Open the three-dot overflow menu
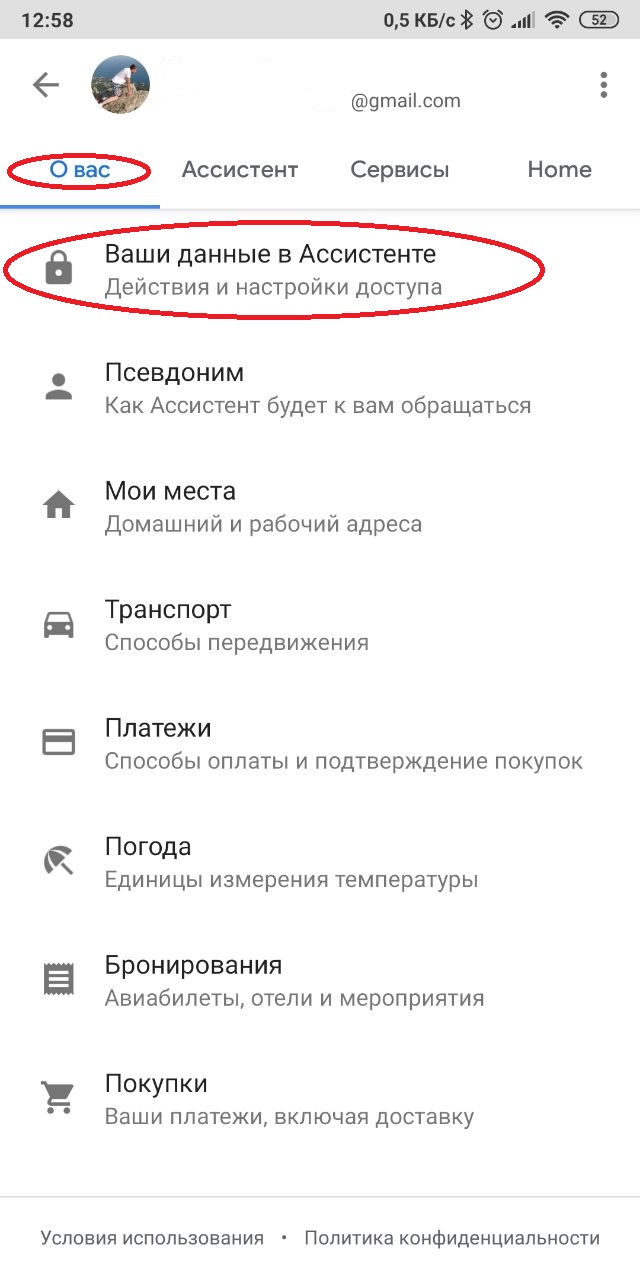Image resolution: width=640 pixels, height=1280 pixels. pyautogui.click(x=603, y=85)
